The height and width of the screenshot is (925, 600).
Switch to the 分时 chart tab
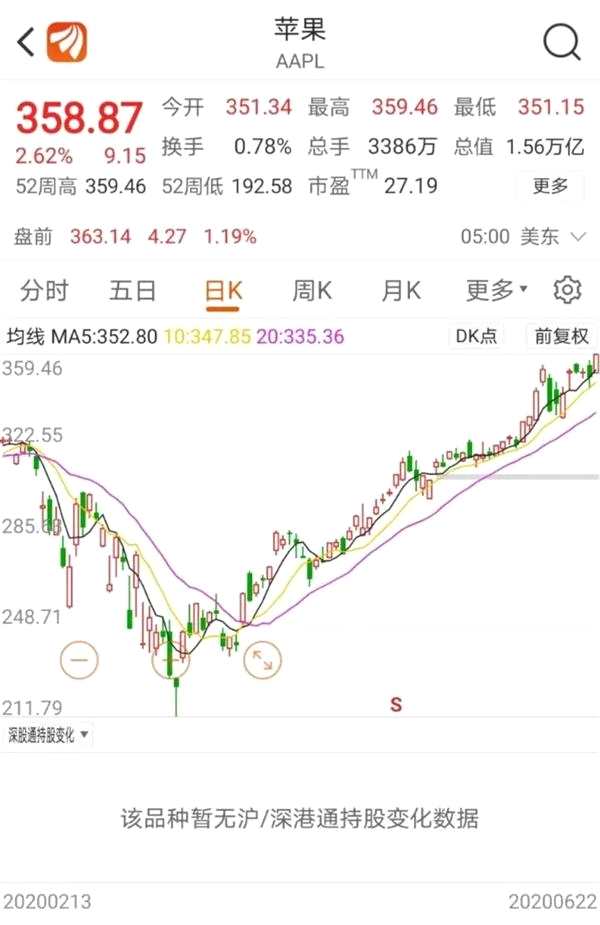[45, 291]
